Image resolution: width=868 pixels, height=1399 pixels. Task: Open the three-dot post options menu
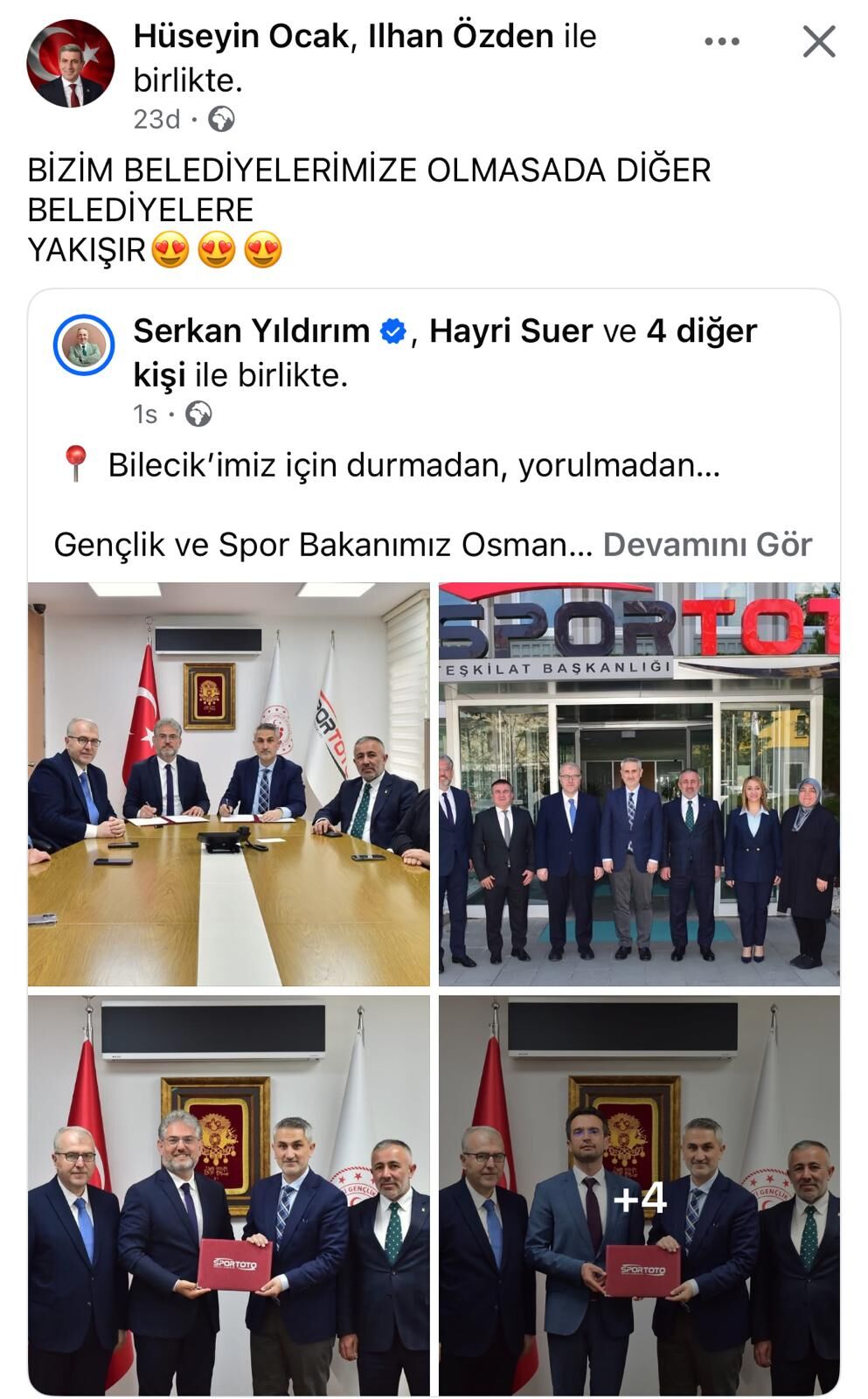[x=721, y=41]
